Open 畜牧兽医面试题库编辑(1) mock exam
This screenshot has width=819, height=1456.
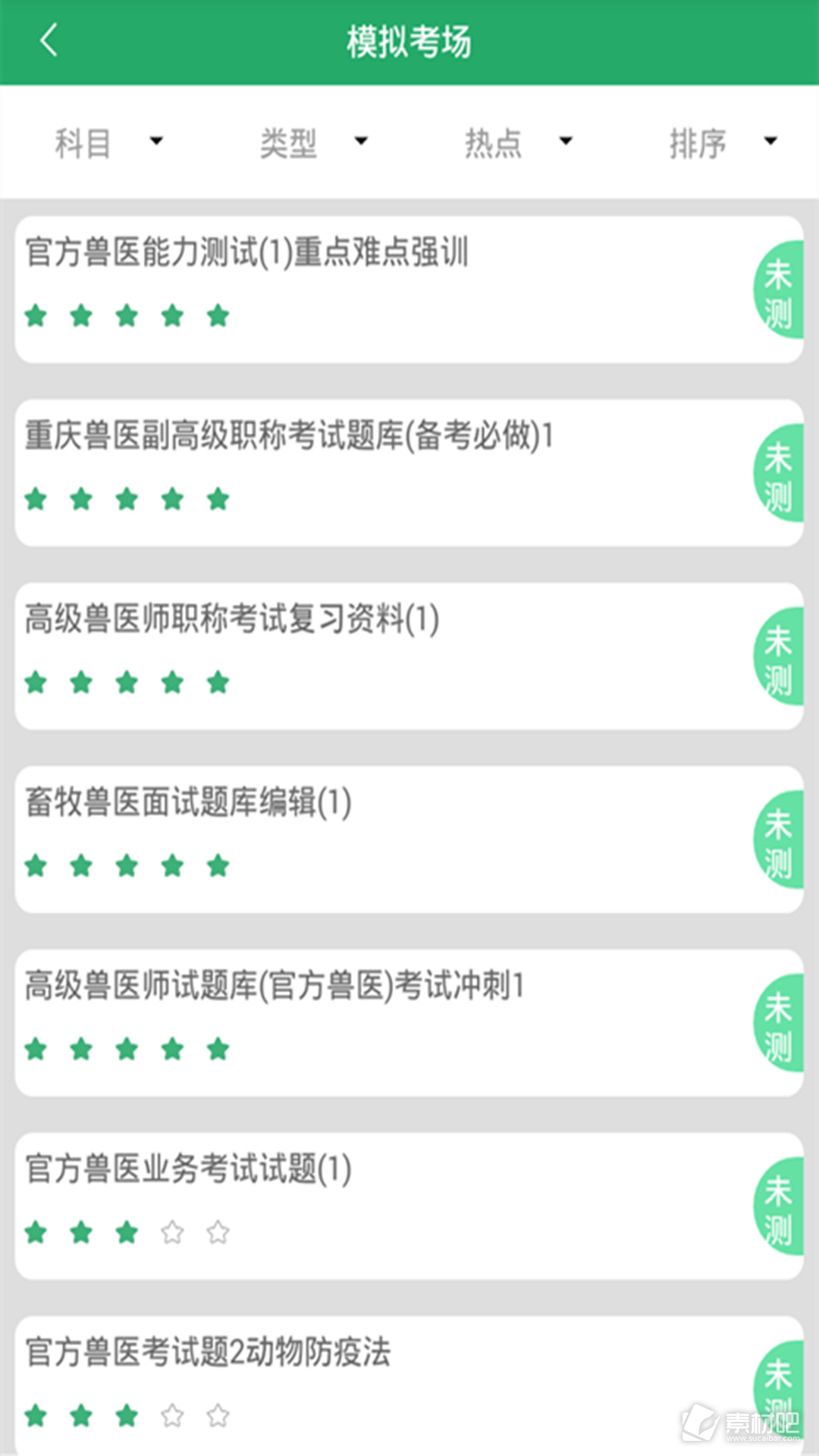click(409, 839)
